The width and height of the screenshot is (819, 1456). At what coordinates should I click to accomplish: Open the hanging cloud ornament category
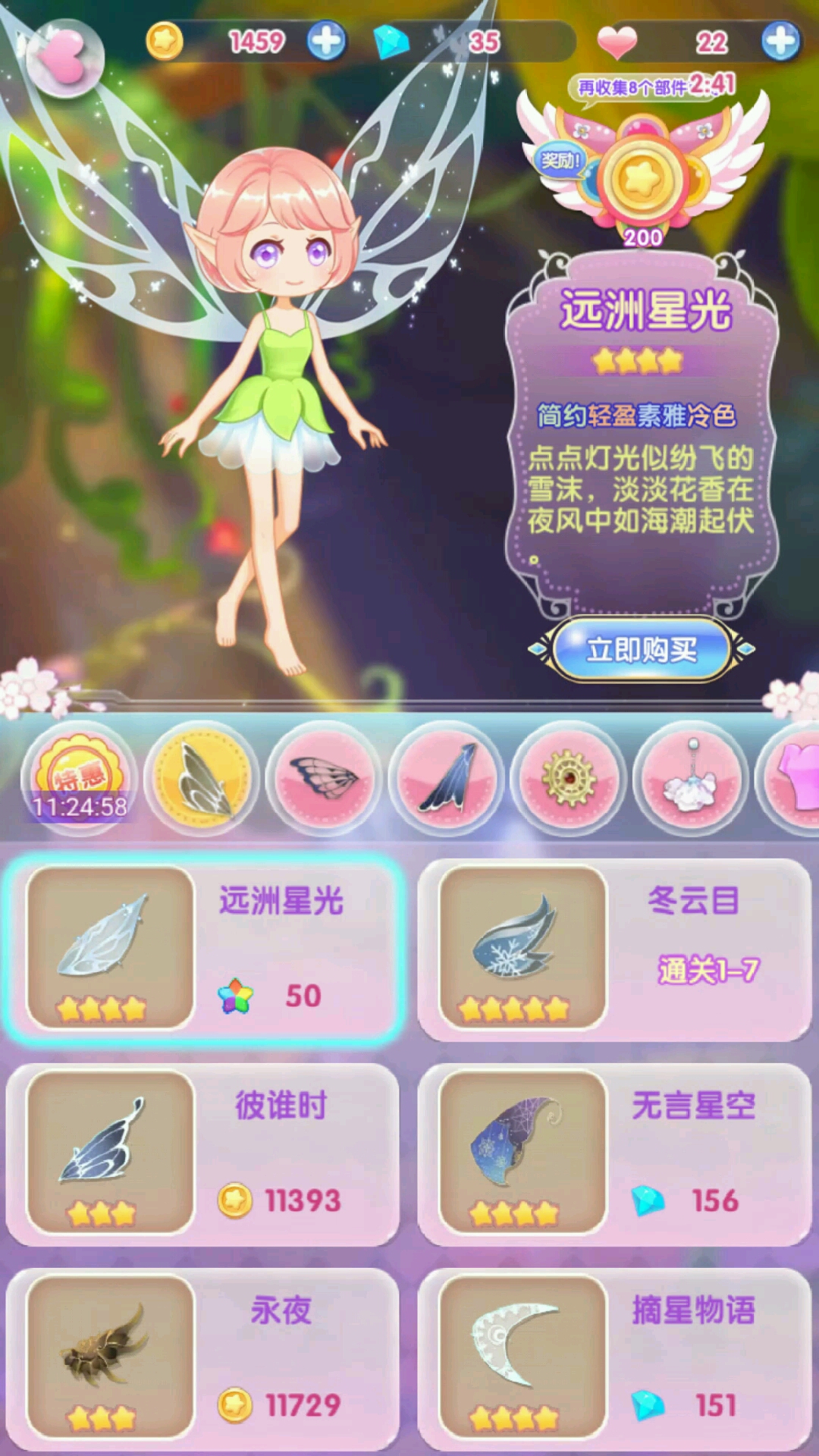point(691,779)
